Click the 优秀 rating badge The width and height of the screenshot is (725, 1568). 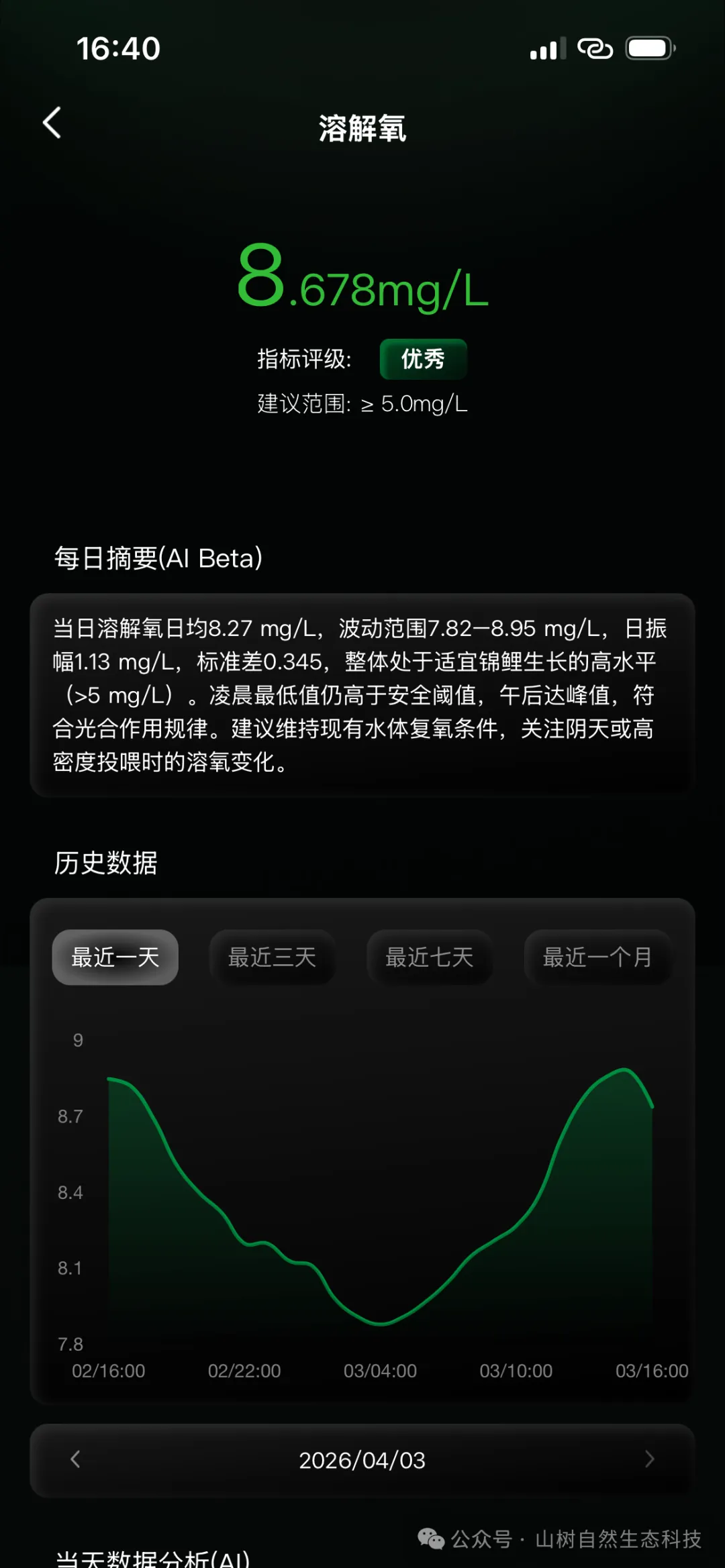(423, 359)
